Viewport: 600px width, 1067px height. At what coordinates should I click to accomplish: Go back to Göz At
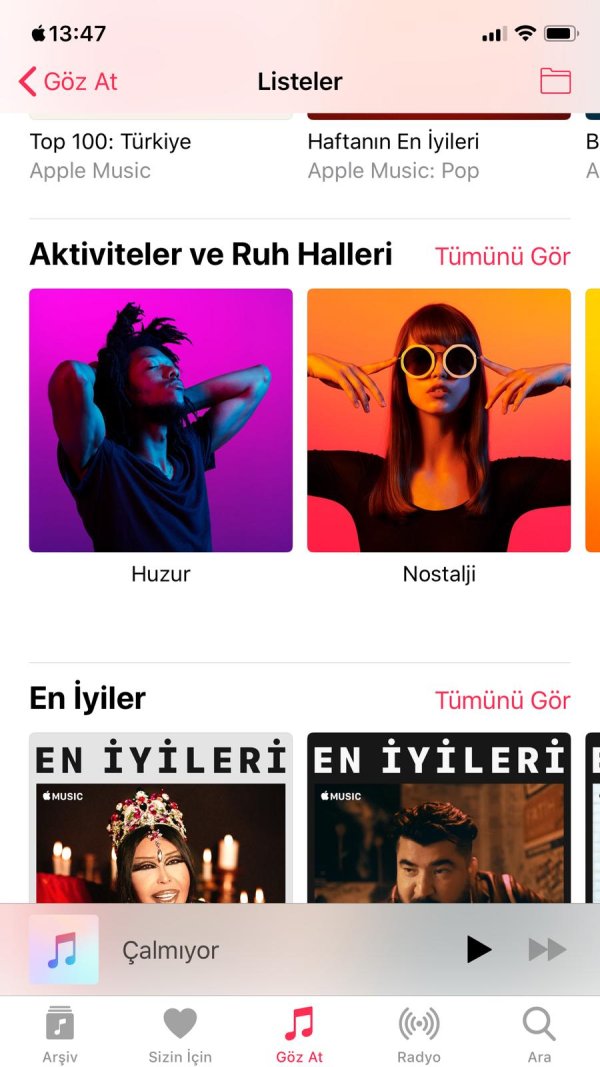pyautogui.click(x=68, y=81)
